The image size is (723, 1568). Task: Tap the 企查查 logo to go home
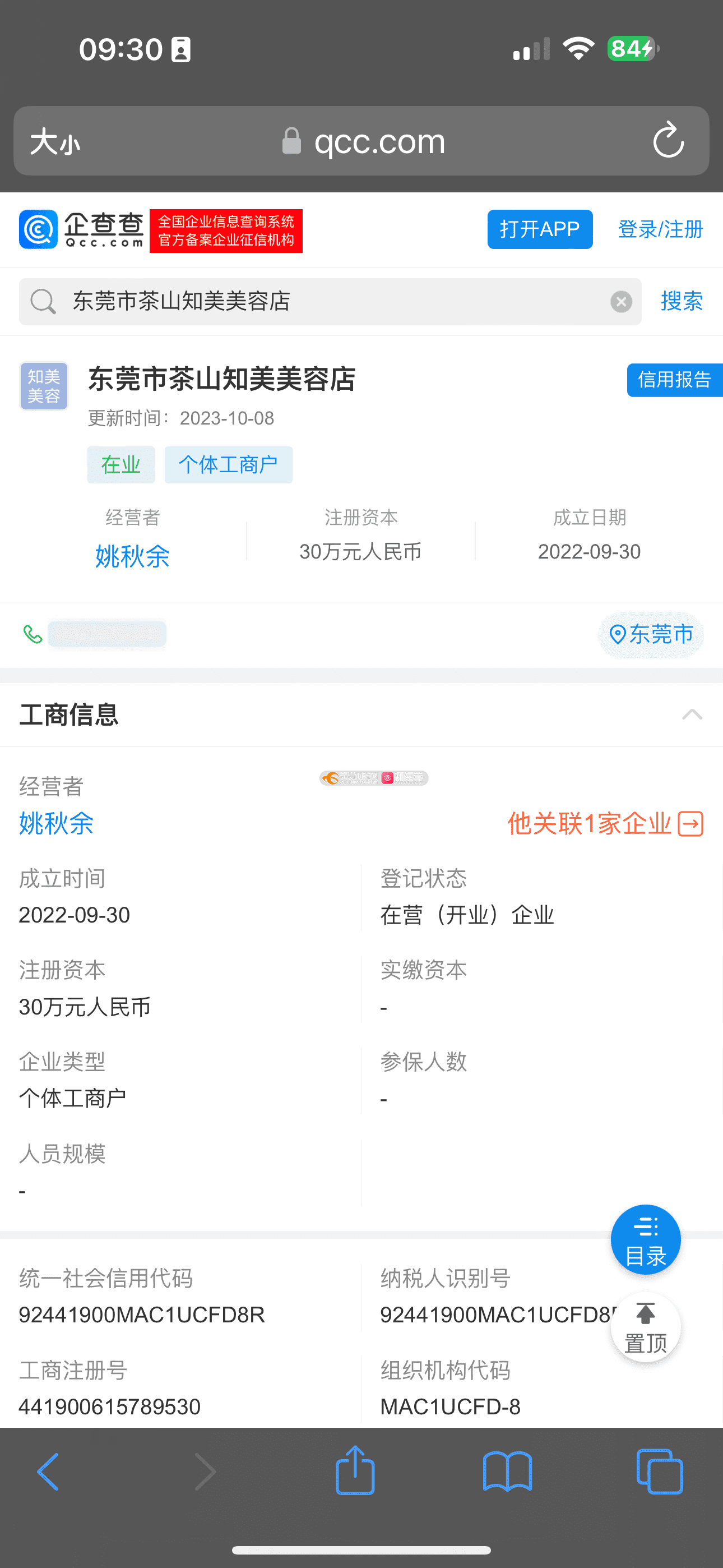click(82, 229)
